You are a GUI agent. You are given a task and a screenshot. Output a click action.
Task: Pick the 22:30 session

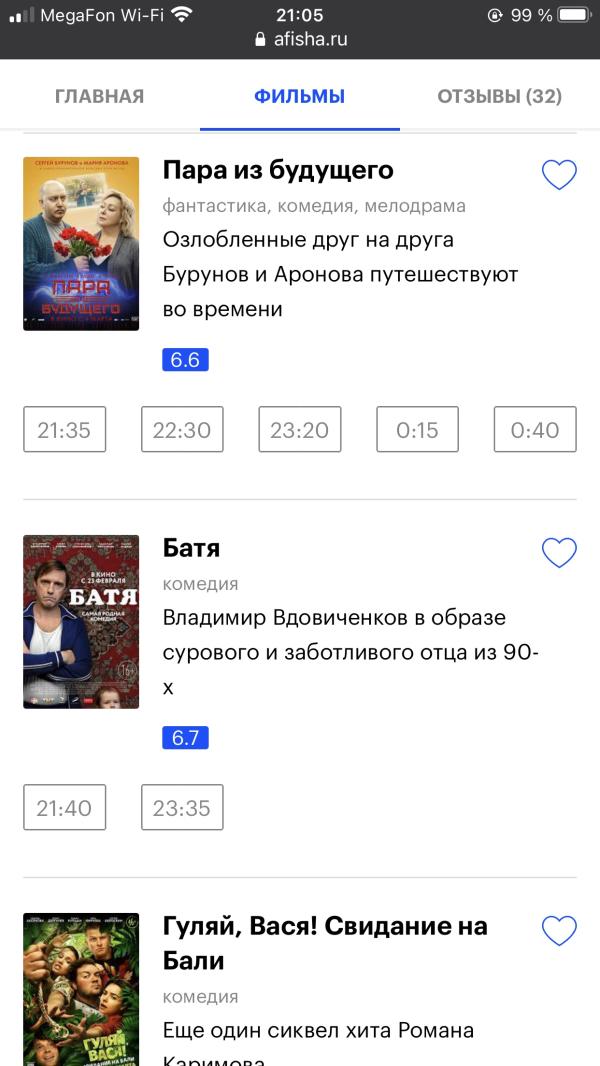pyautogui.click(x=182, y=430)
